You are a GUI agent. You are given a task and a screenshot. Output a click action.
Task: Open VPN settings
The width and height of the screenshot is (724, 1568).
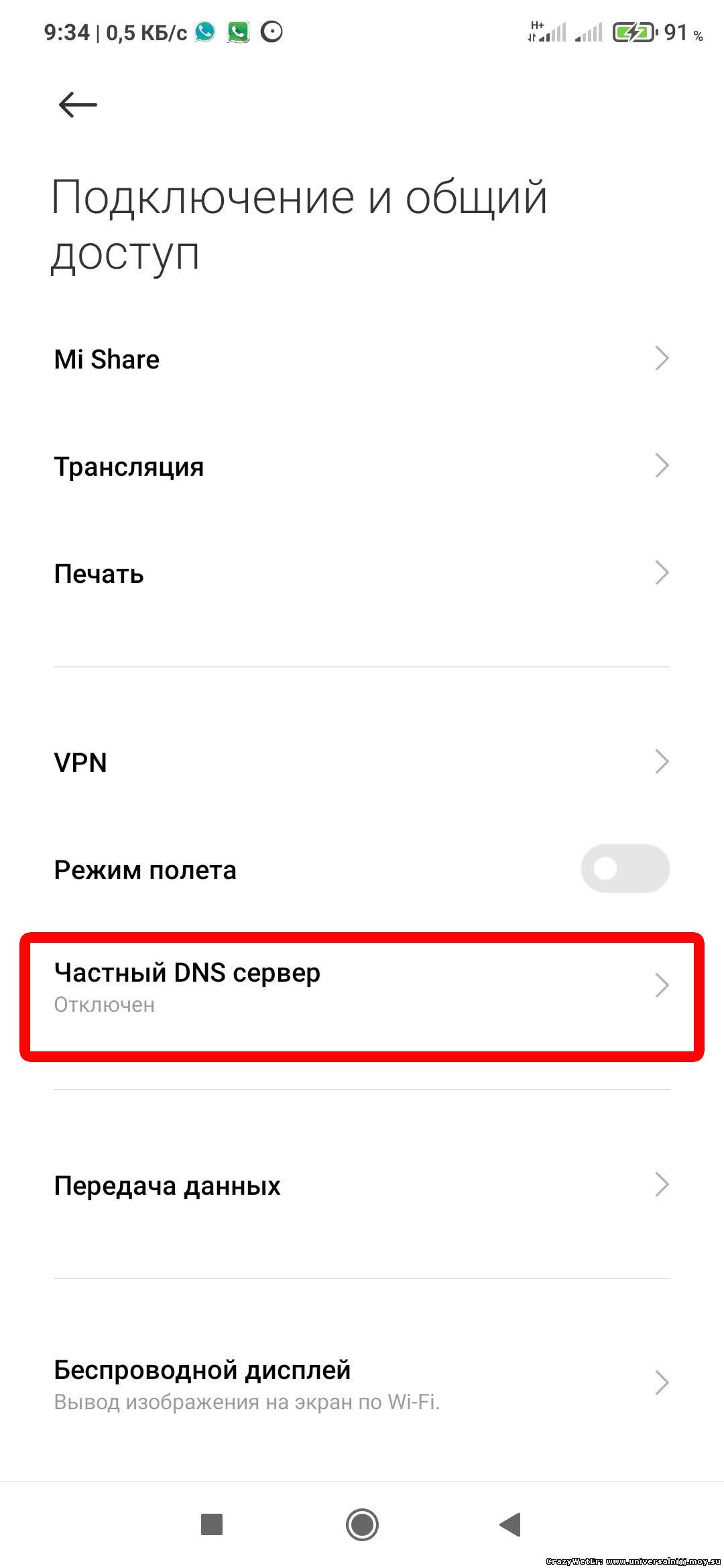[x=362, y=762]
